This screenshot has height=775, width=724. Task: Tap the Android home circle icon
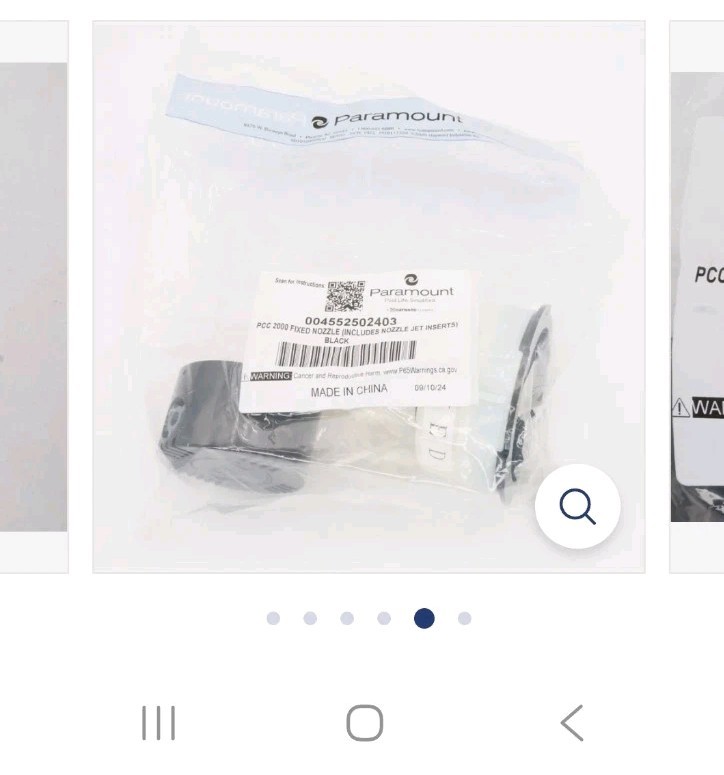(x=366, y=720)
